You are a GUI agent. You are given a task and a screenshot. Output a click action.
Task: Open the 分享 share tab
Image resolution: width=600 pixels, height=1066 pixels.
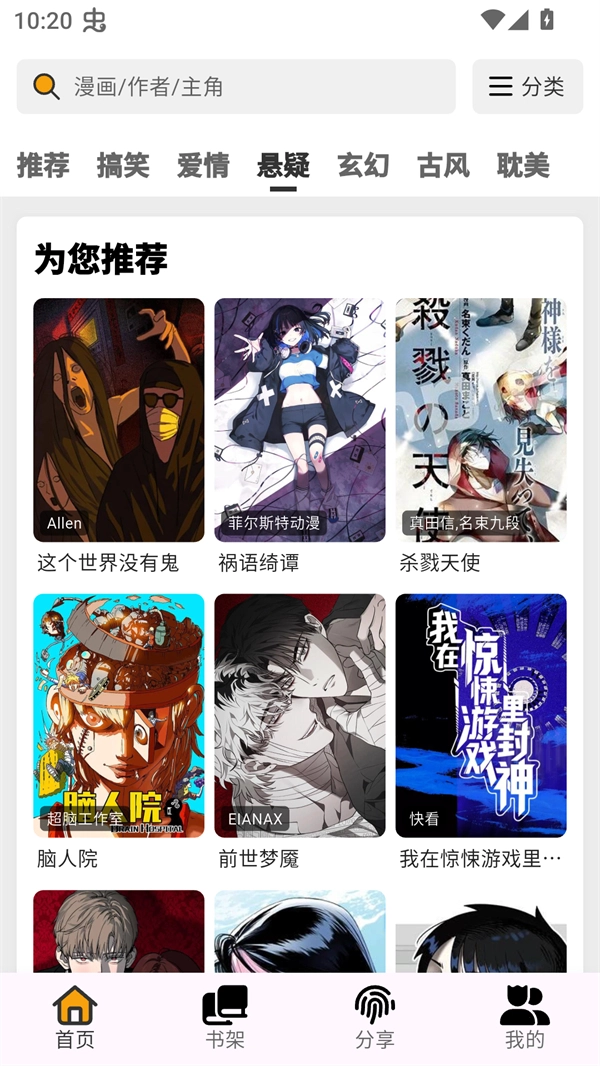tap(375, 1017)
